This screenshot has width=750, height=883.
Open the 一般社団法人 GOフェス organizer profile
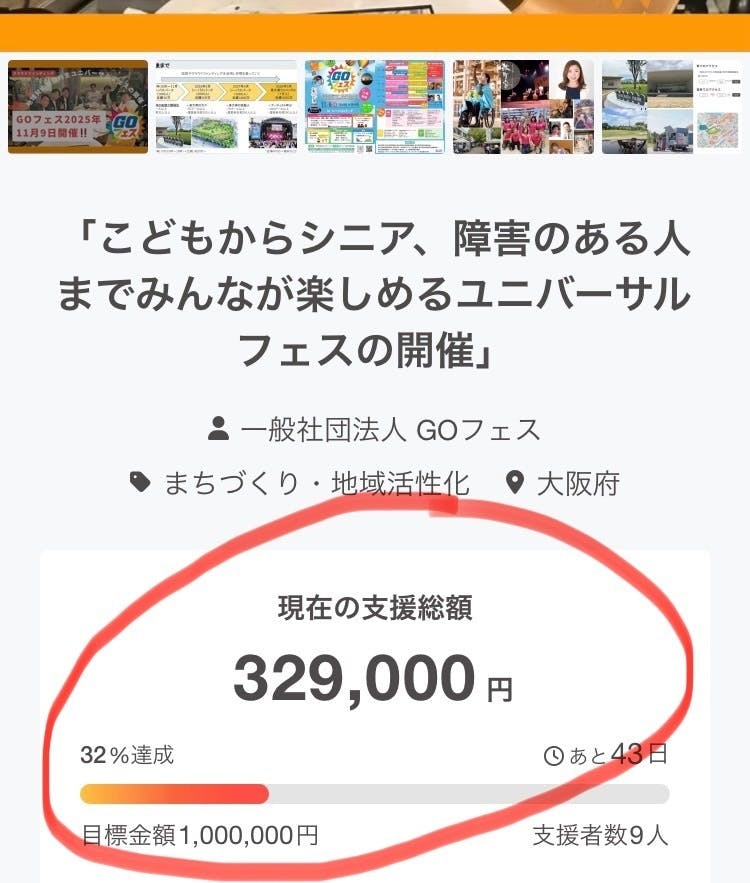click(x=374, y=430)
